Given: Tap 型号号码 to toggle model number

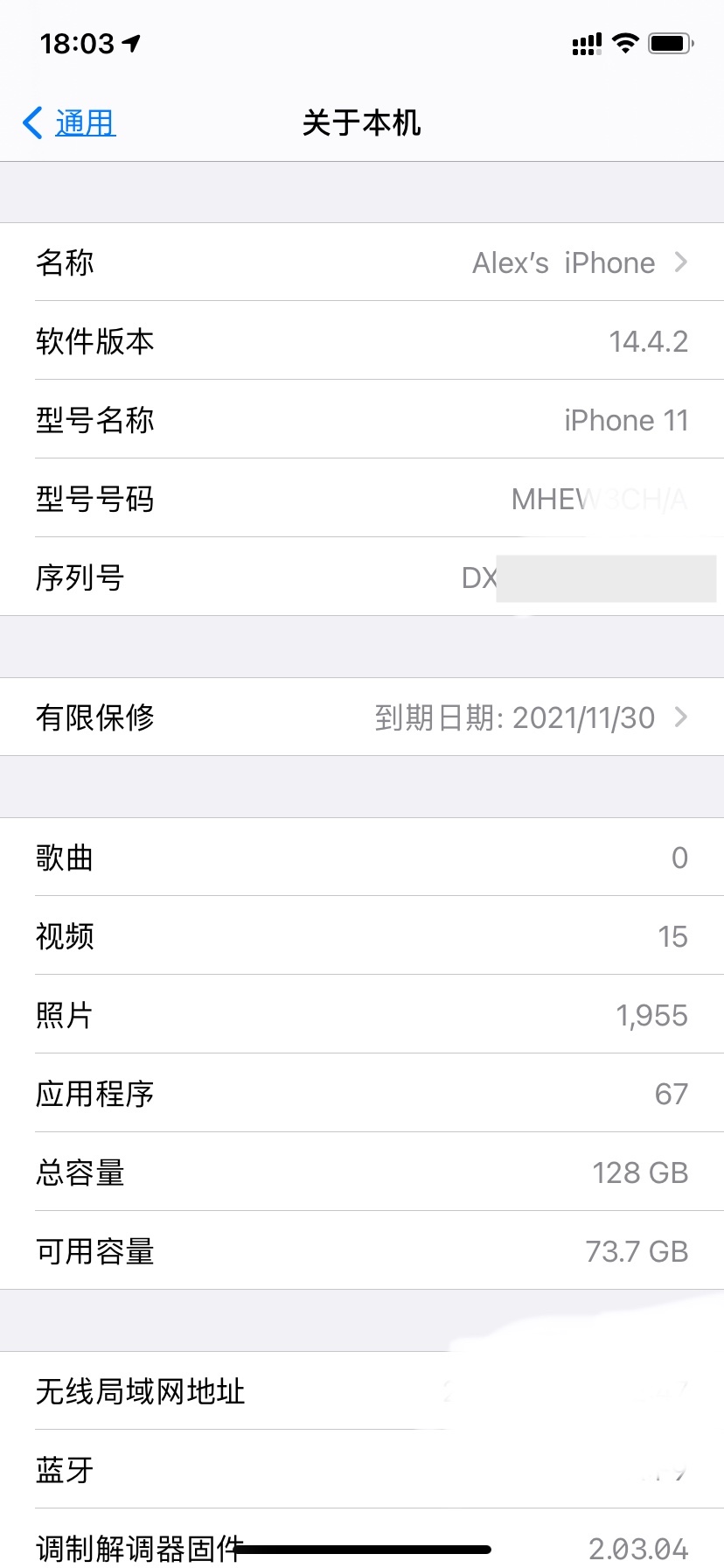Looking at the screenshot, I should point(362,499).
